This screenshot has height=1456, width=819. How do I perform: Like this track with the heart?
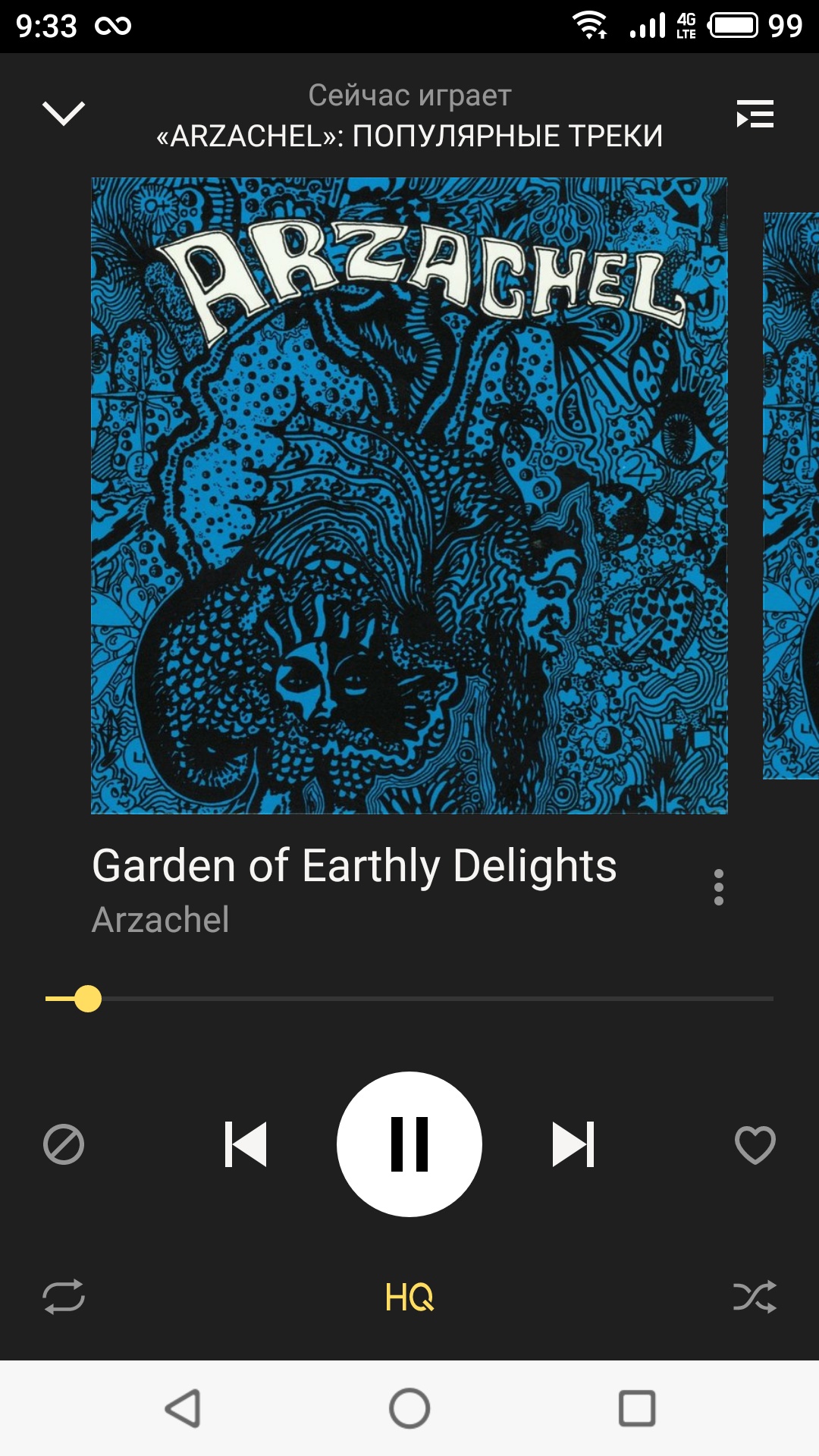755,1144
